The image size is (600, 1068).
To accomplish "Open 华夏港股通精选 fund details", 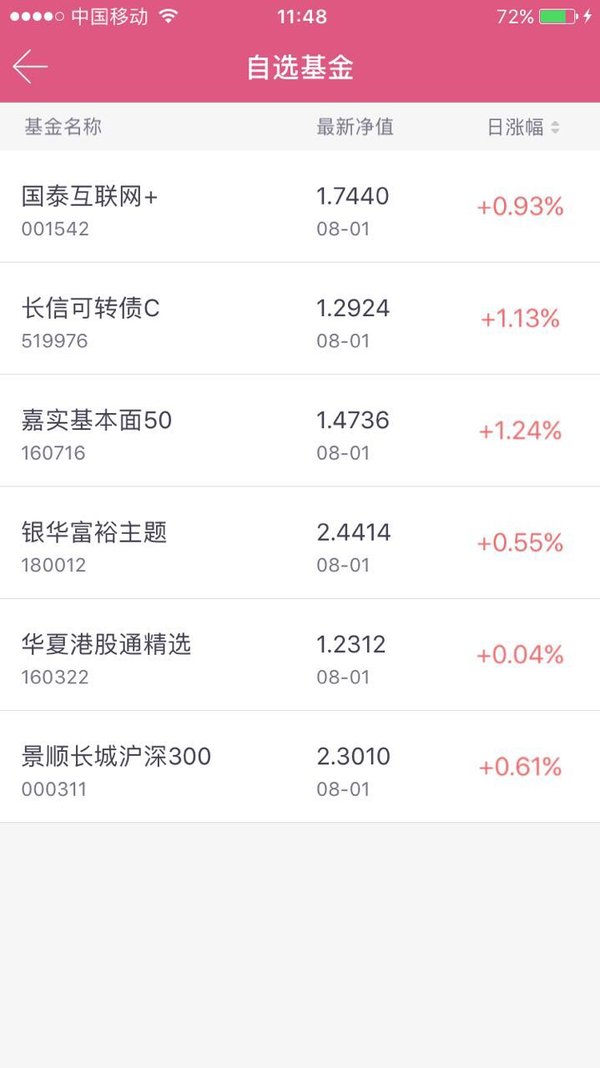I will 300,655.
